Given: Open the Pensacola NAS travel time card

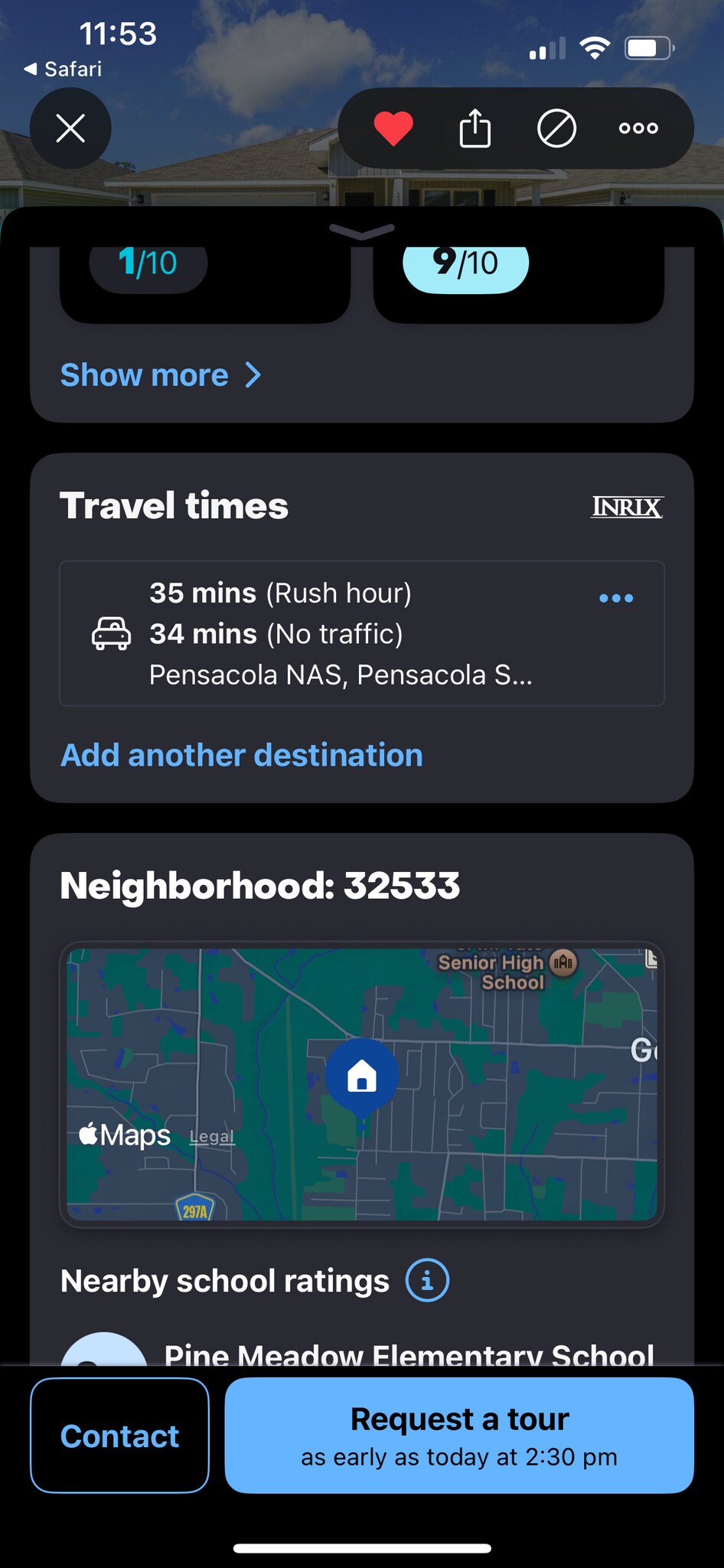Looking at the screenshot, I should pyautogui.click(x=341, y=634).
